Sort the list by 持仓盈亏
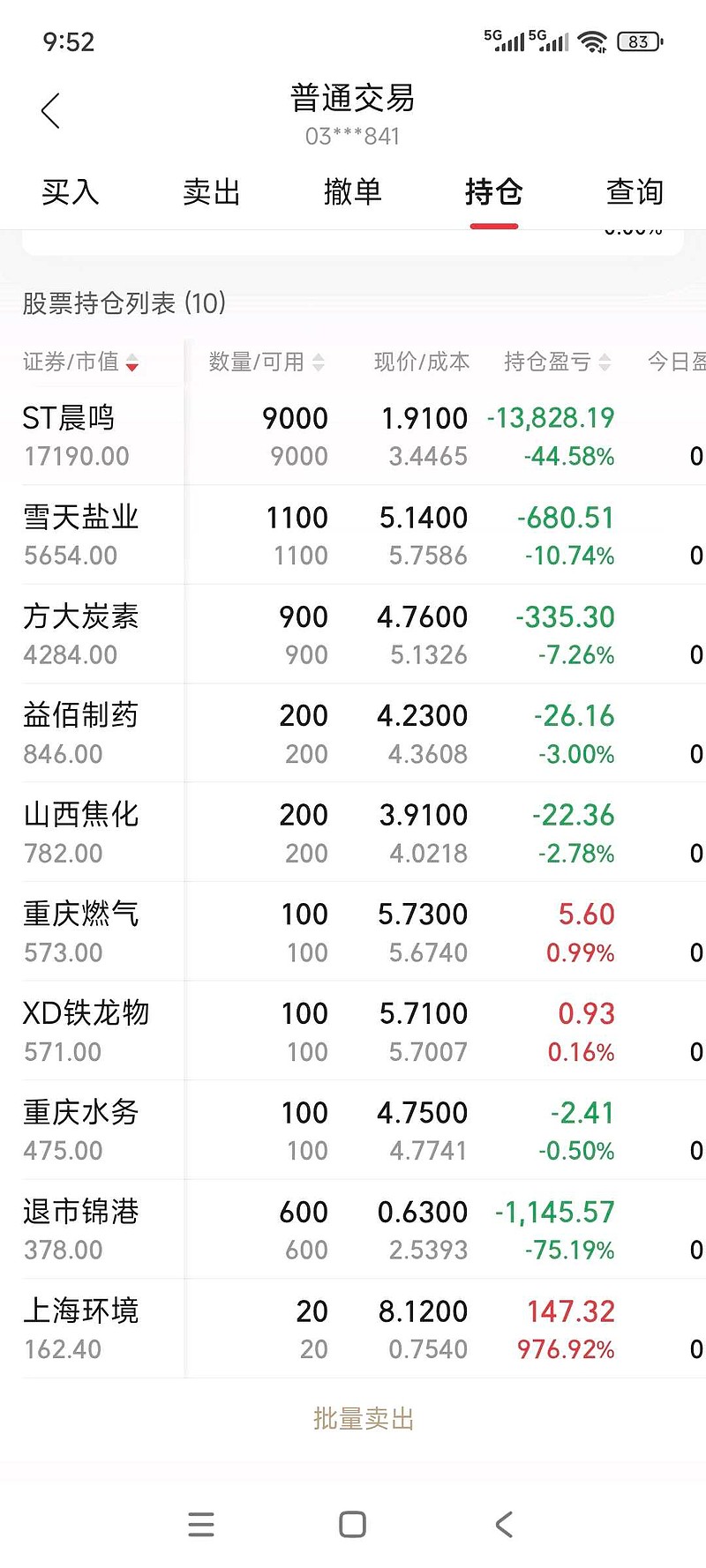This screenshot has width=706, height=1568. [557, 362]
